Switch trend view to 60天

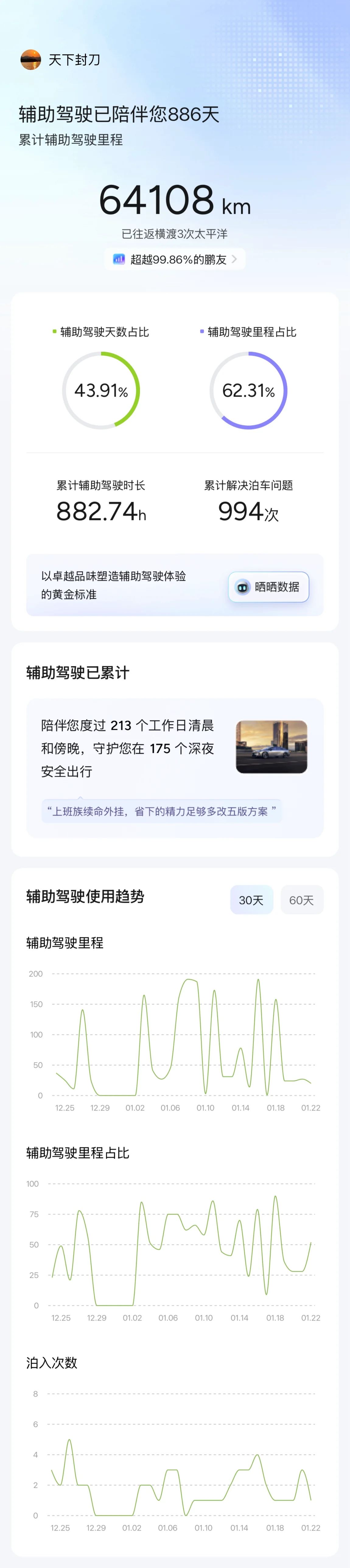click(301, 900)
